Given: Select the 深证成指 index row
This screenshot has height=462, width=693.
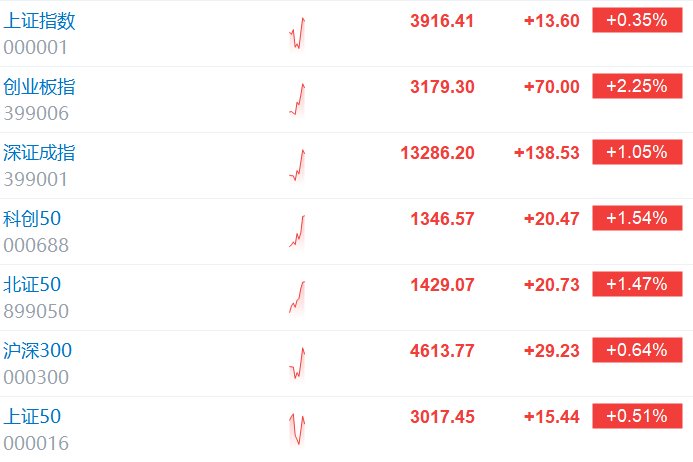Looking at the screenshot, I should pyautogui.click(x=39, y=153).
